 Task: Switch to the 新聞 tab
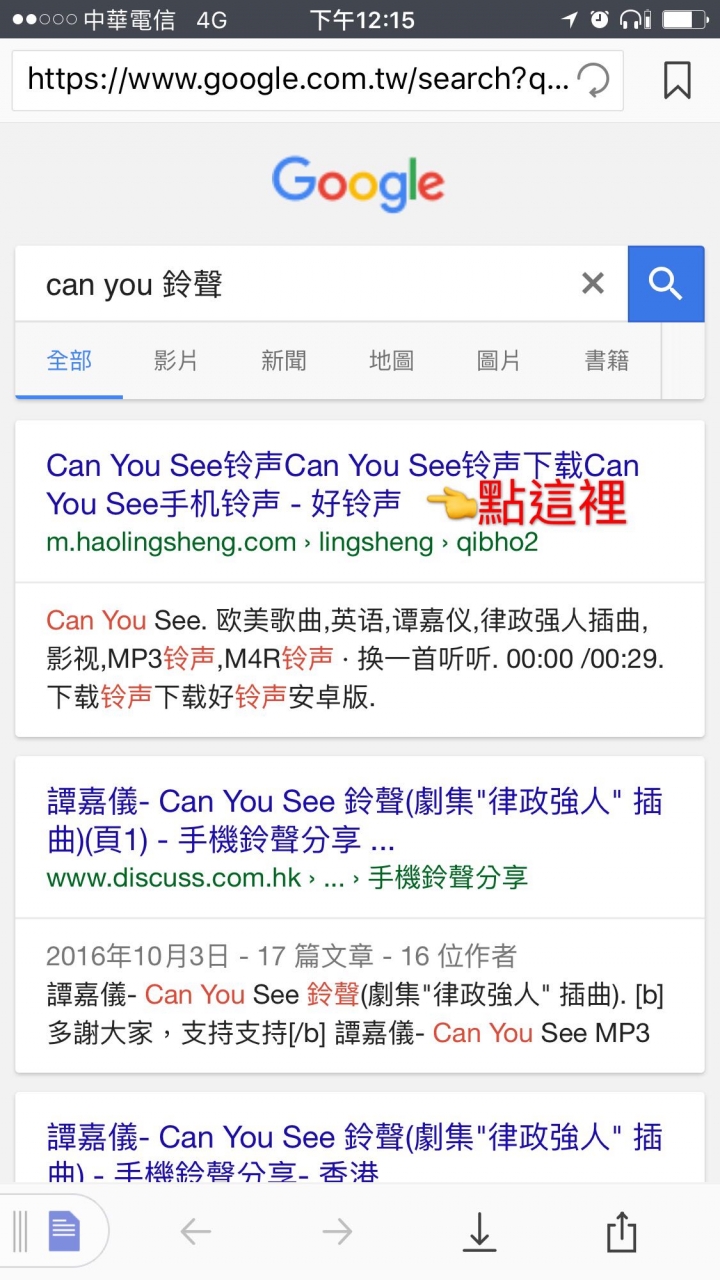click(284, 361)
